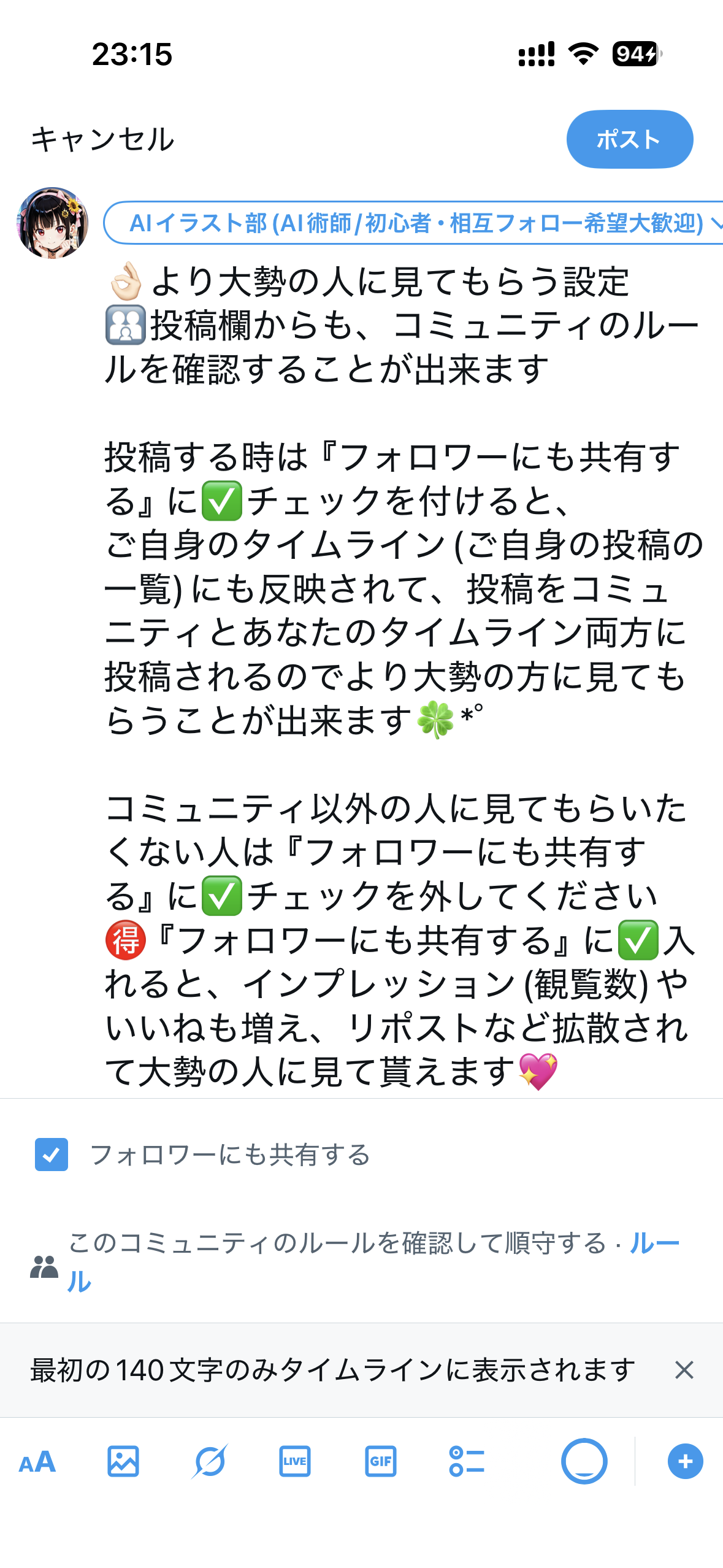The image size is (723, 1568).
Task: Insert a GIF into the post
Action: click(381, 1462)
